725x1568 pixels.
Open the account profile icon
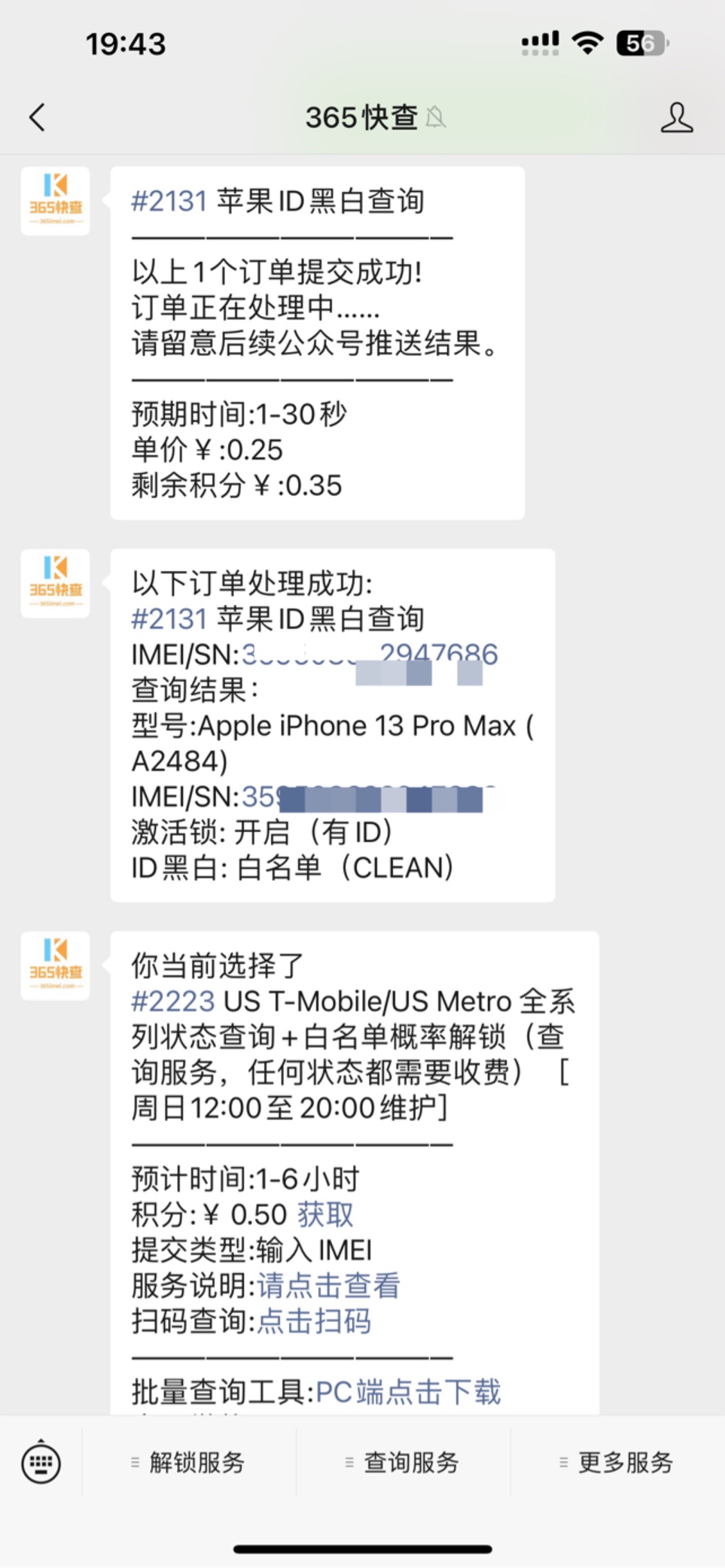676,117
